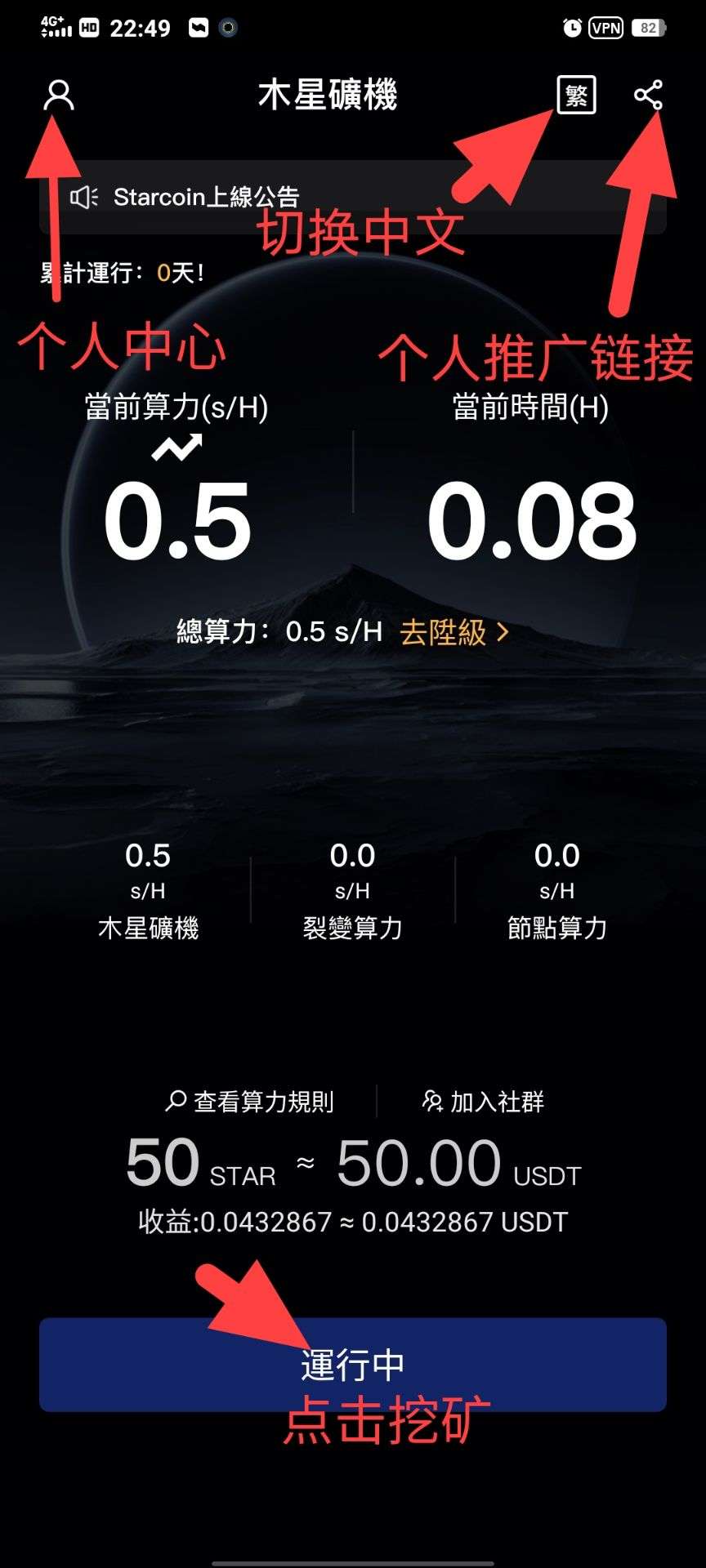This screenshot has height=1568, width=706.
Task: Tap the share icon for promotion link
Action: [x=648, y=96]
